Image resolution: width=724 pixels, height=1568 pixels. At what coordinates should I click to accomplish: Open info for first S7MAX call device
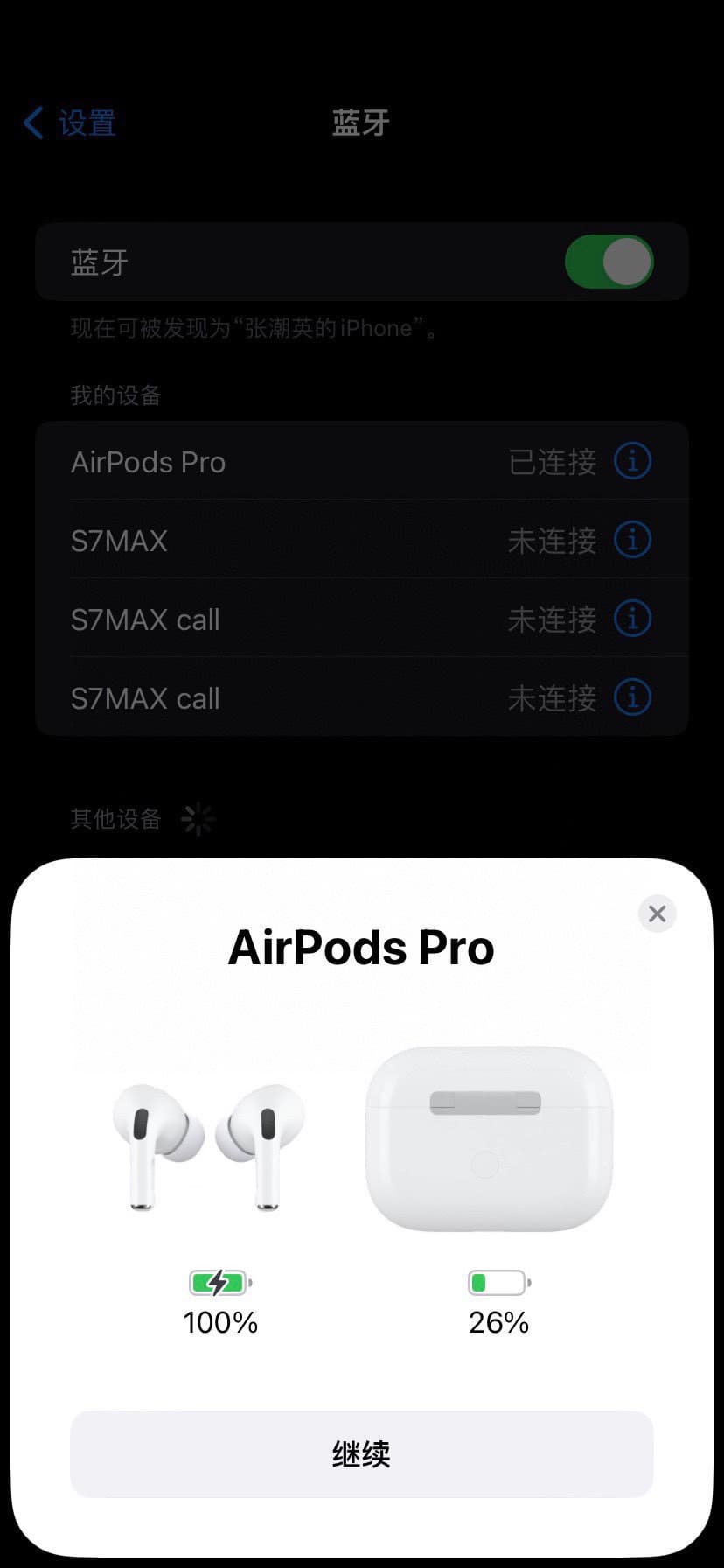pos(632,619)
